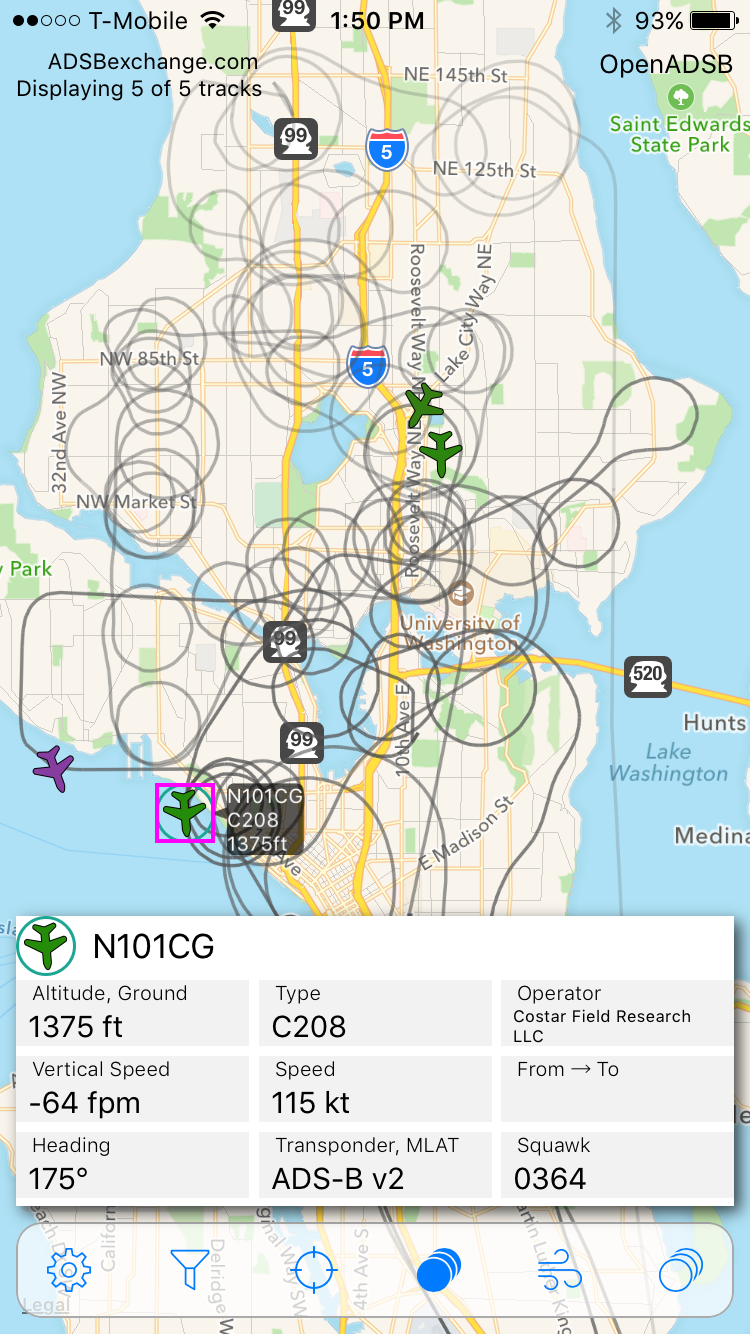Tap the N101CG info panel header
Screen dimensions: 750x1334
pos(375,946)
